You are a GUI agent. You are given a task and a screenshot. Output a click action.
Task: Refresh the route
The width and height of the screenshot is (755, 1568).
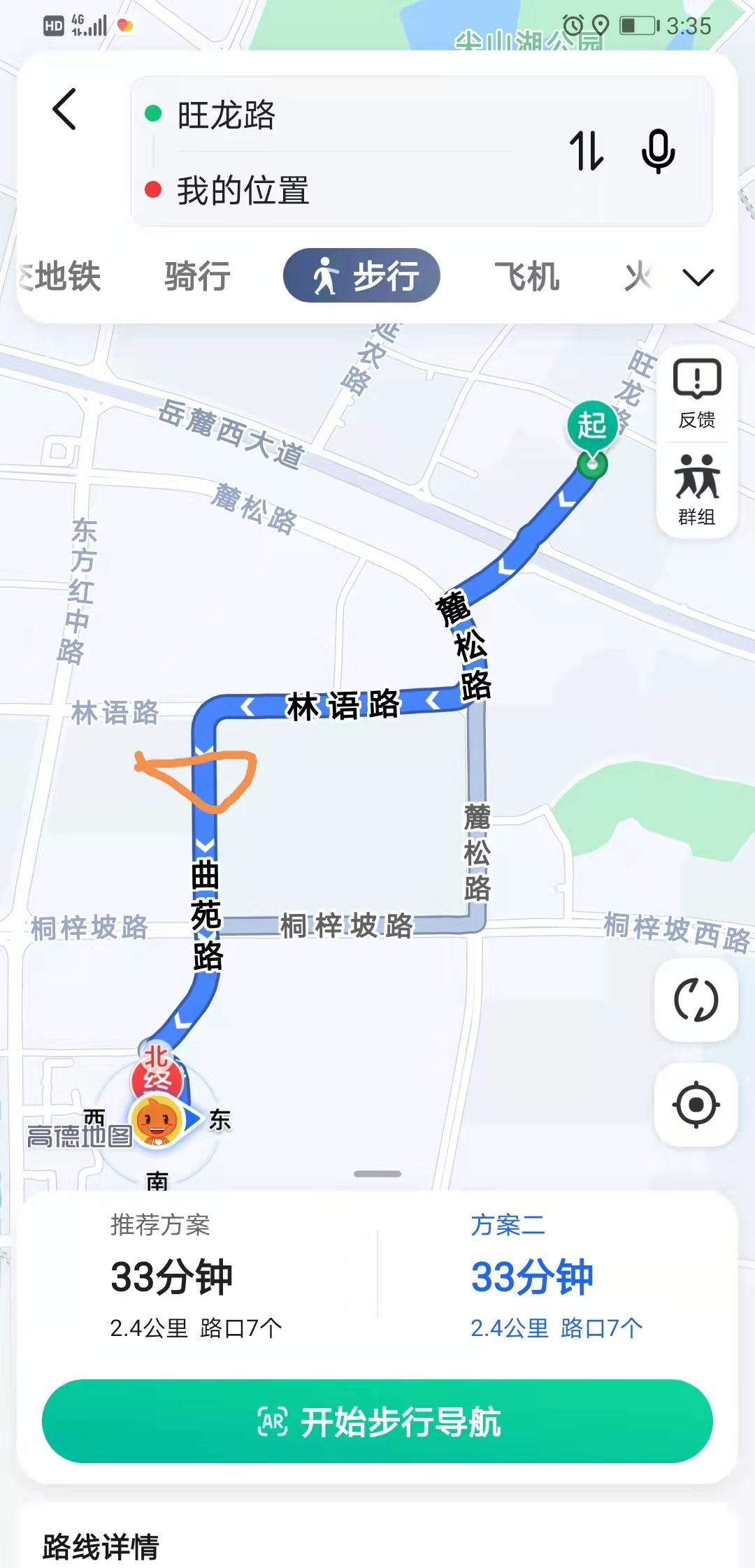click(x=696, y=1000)
